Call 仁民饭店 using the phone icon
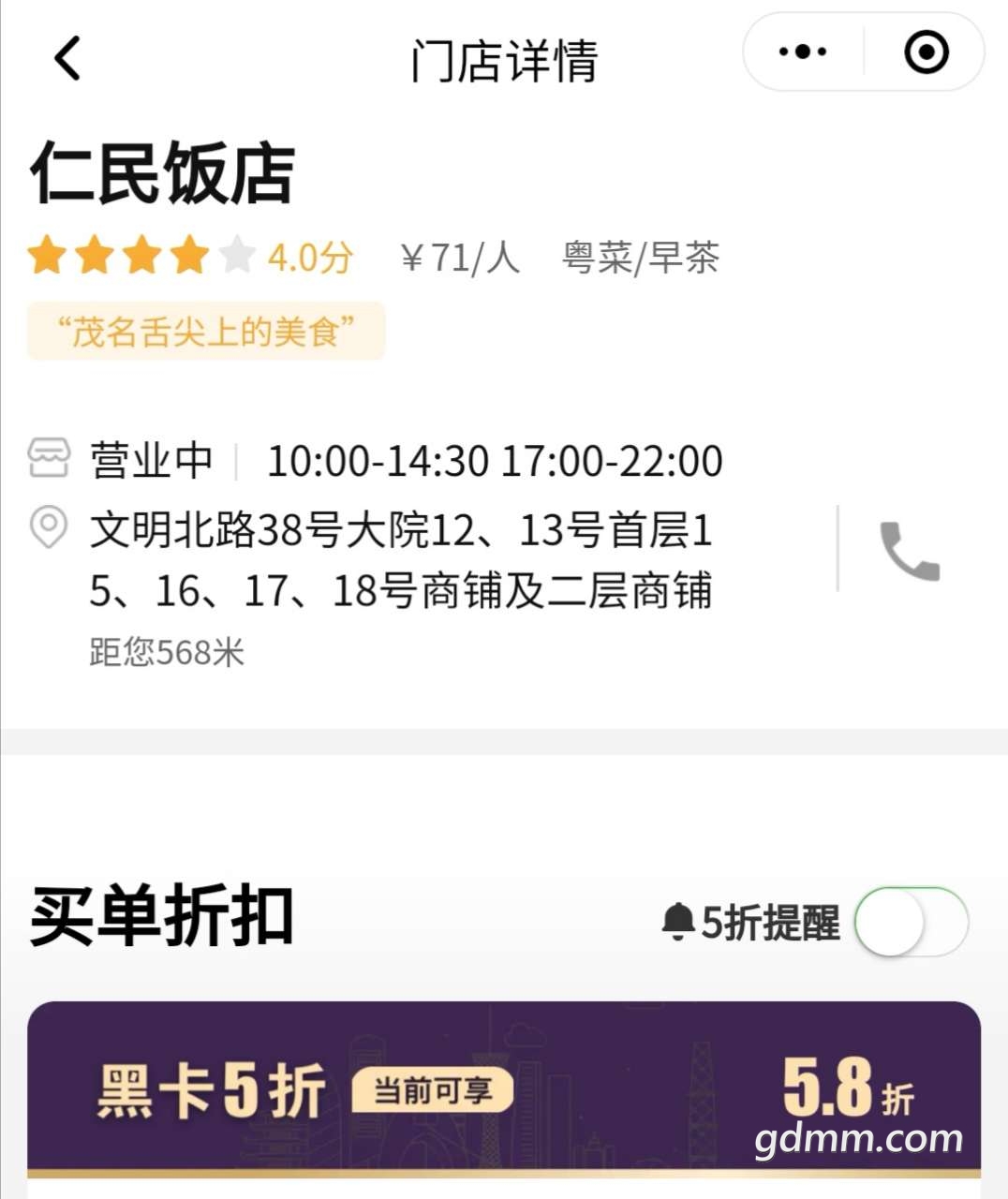 click(x=909, y=551)
